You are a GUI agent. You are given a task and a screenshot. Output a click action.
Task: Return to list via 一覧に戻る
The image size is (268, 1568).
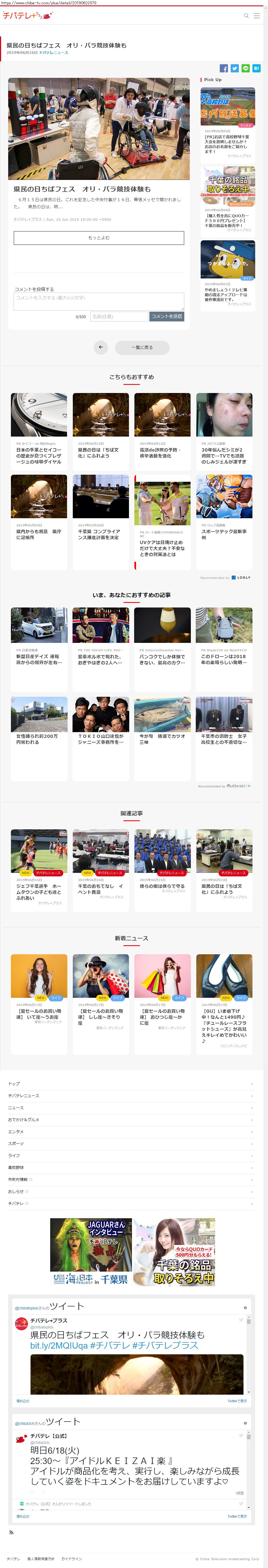point(142,347)
